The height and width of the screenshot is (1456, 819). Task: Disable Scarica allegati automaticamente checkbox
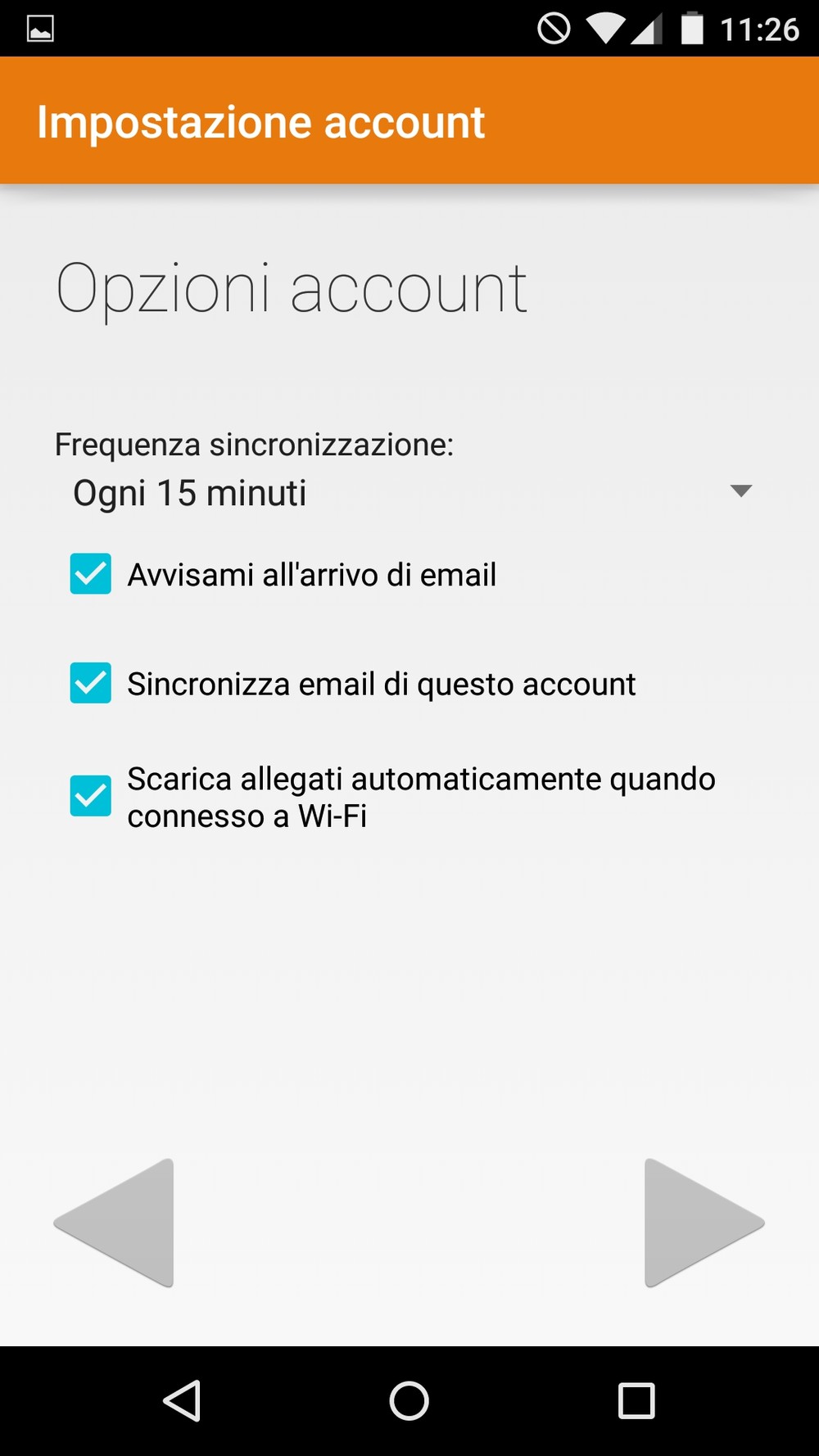point(90,796)
